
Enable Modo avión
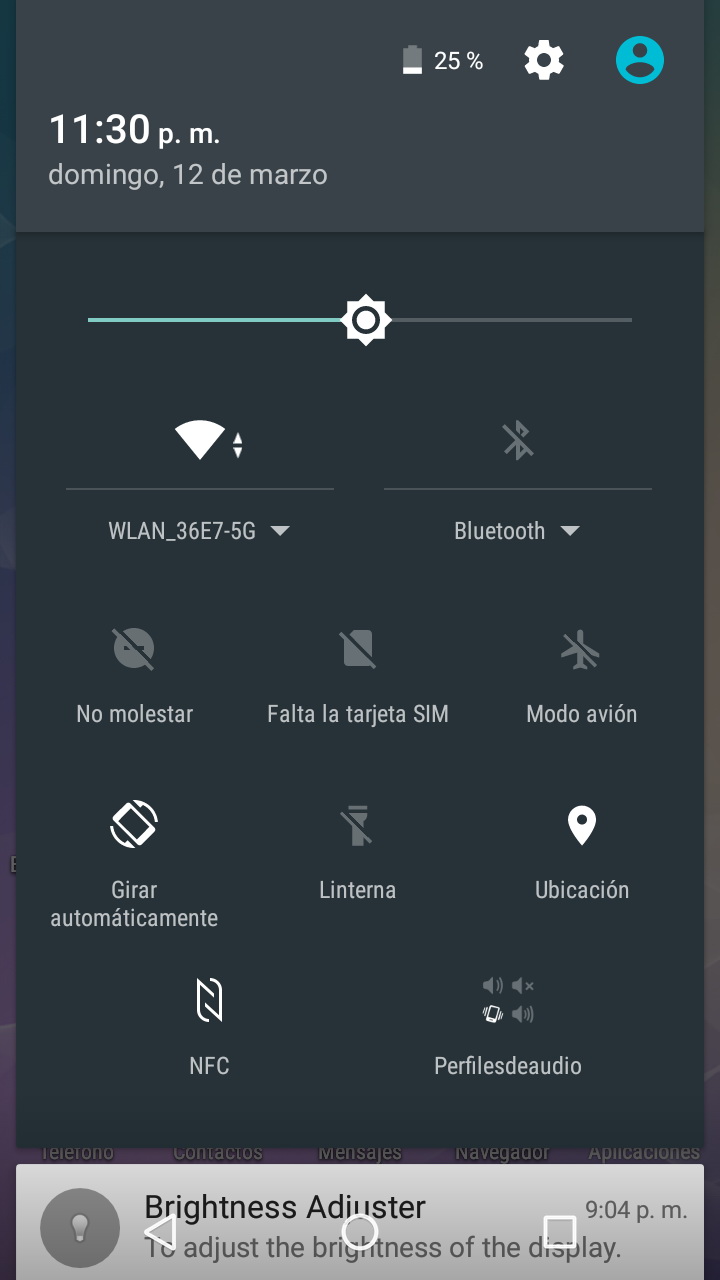coord(581,650)
